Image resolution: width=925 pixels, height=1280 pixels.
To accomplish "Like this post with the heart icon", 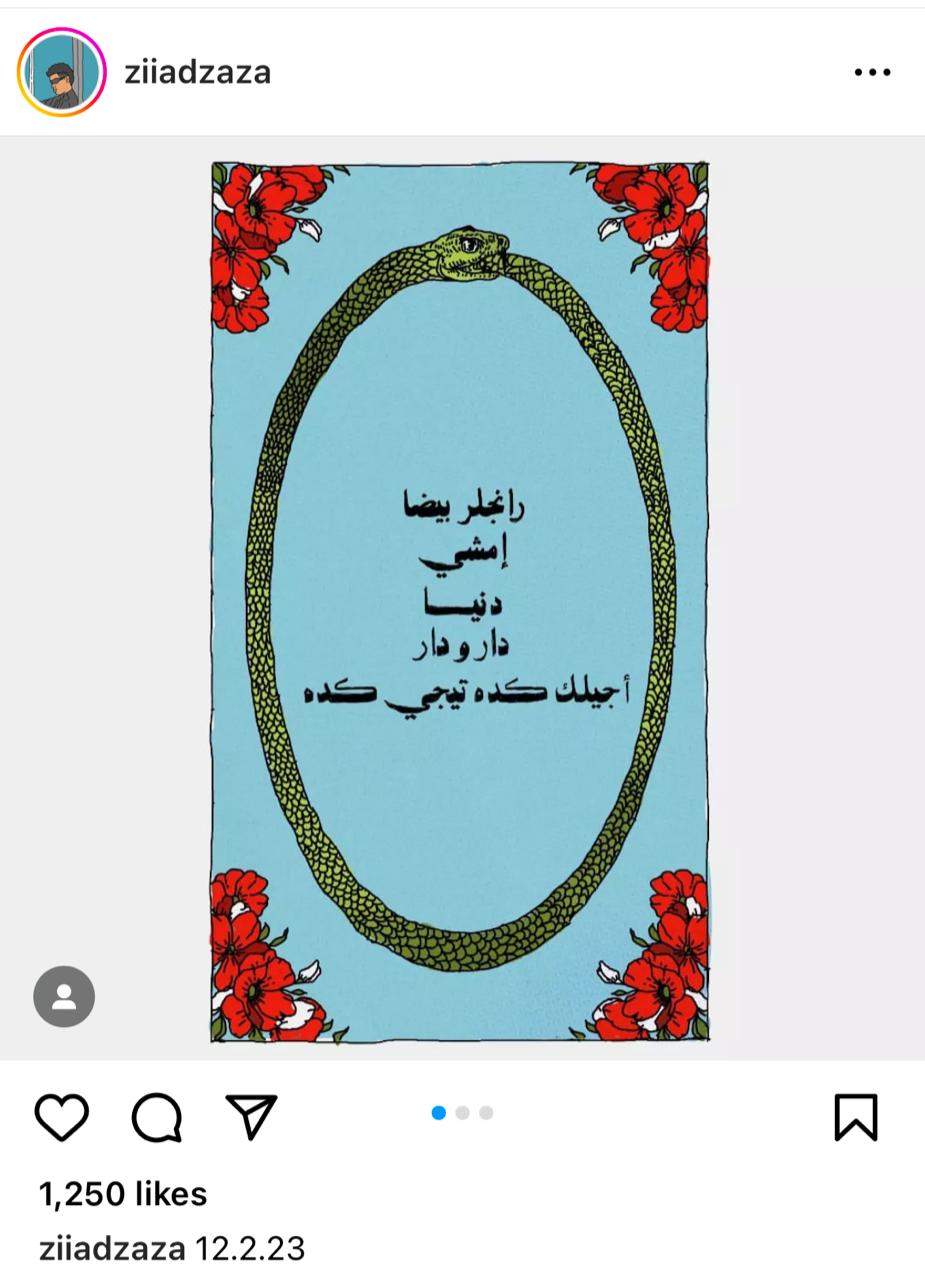I will coord(62,1117).
